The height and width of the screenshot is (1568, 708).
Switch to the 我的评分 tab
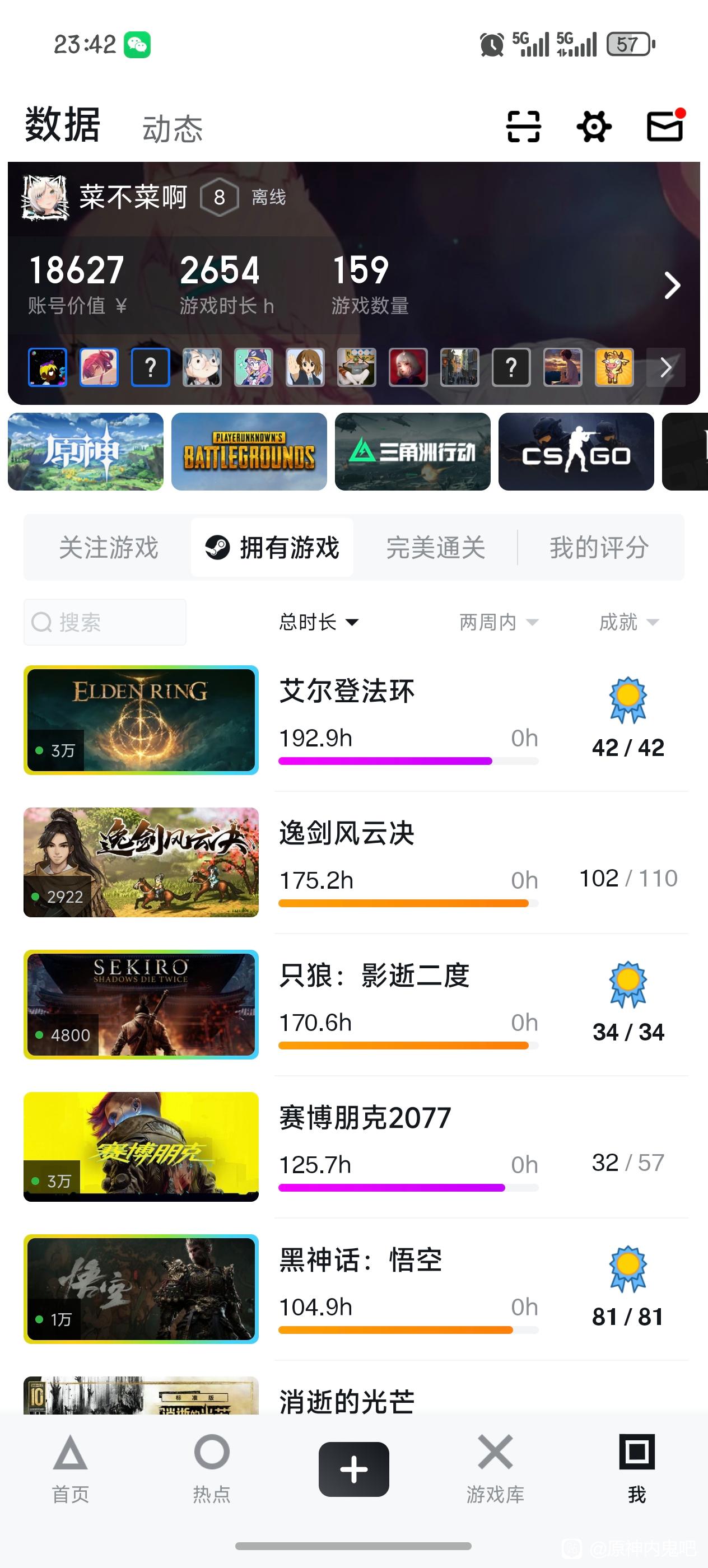pos(599,547)
